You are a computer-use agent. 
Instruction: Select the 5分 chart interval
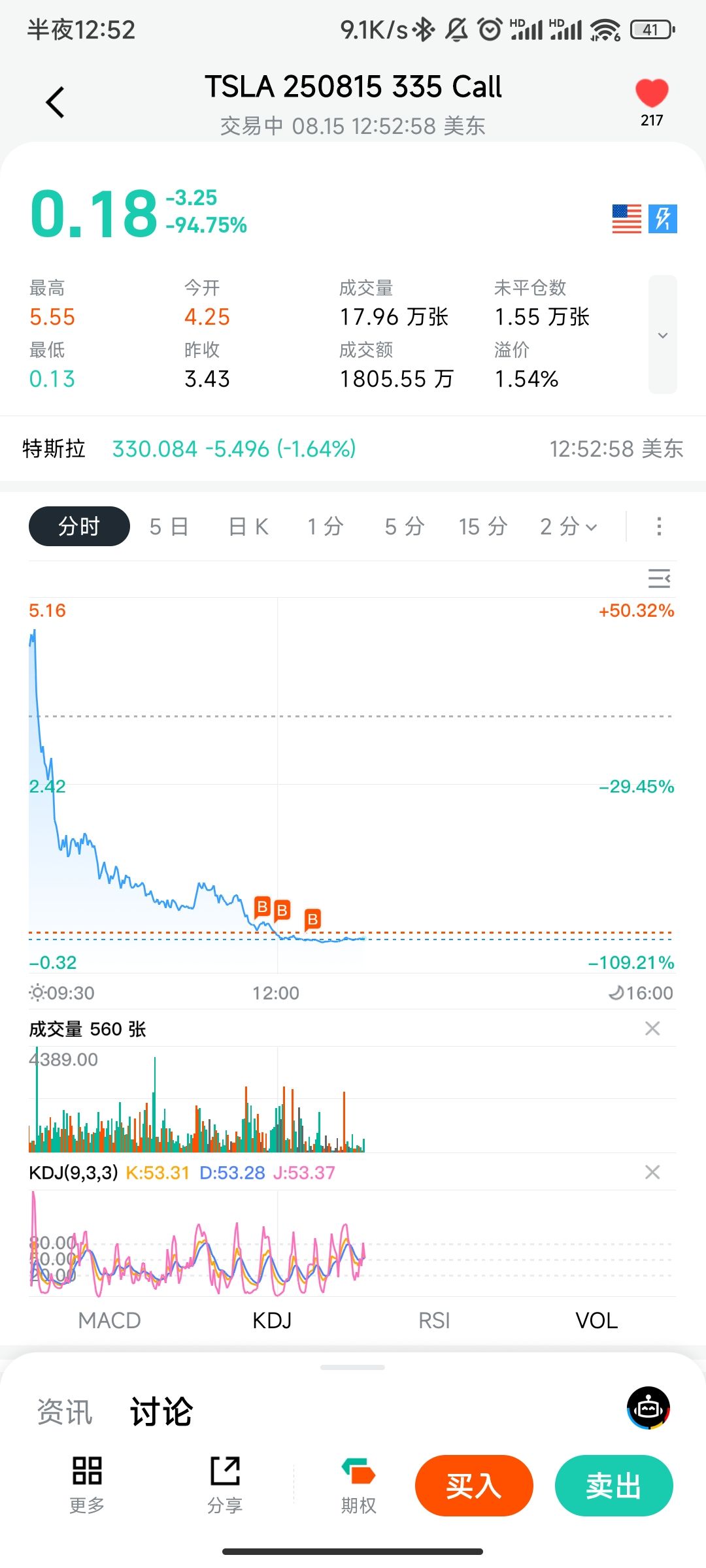(x=404, y=527)
